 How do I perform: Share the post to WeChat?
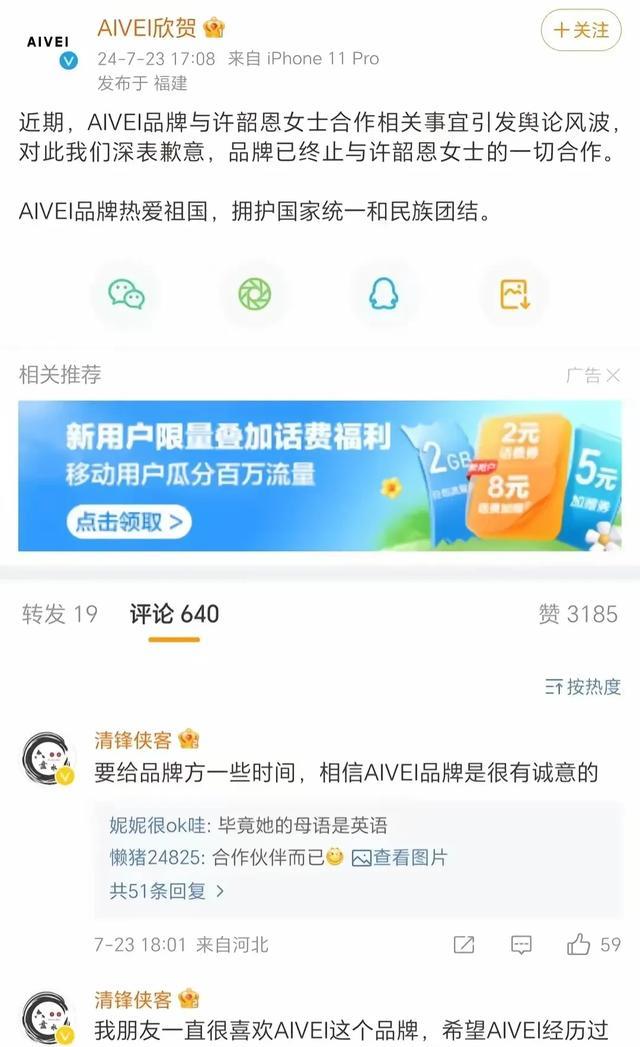click(126, 293)
